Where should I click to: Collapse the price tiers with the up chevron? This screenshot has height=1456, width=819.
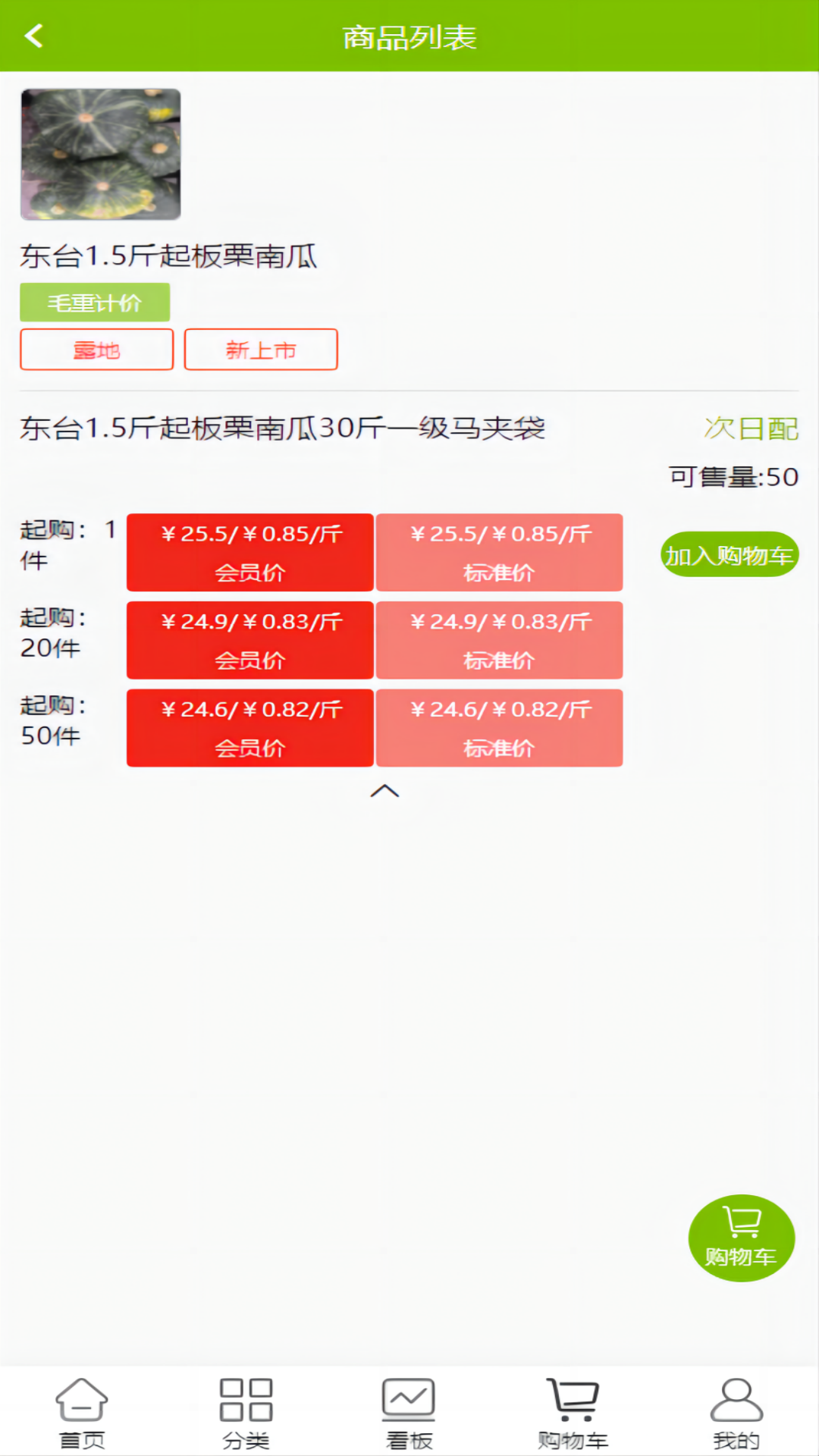coord(384,791)
